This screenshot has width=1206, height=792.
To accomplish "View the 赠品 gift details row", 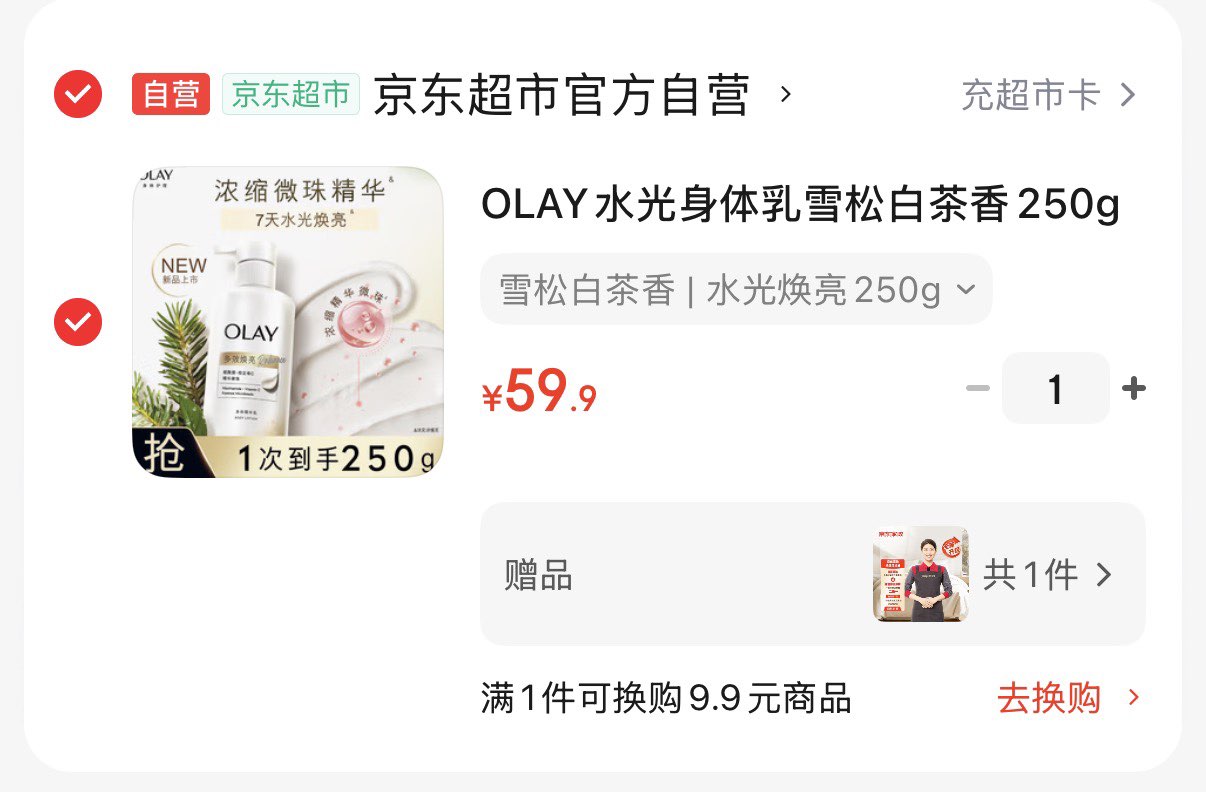I will point(812,575).
